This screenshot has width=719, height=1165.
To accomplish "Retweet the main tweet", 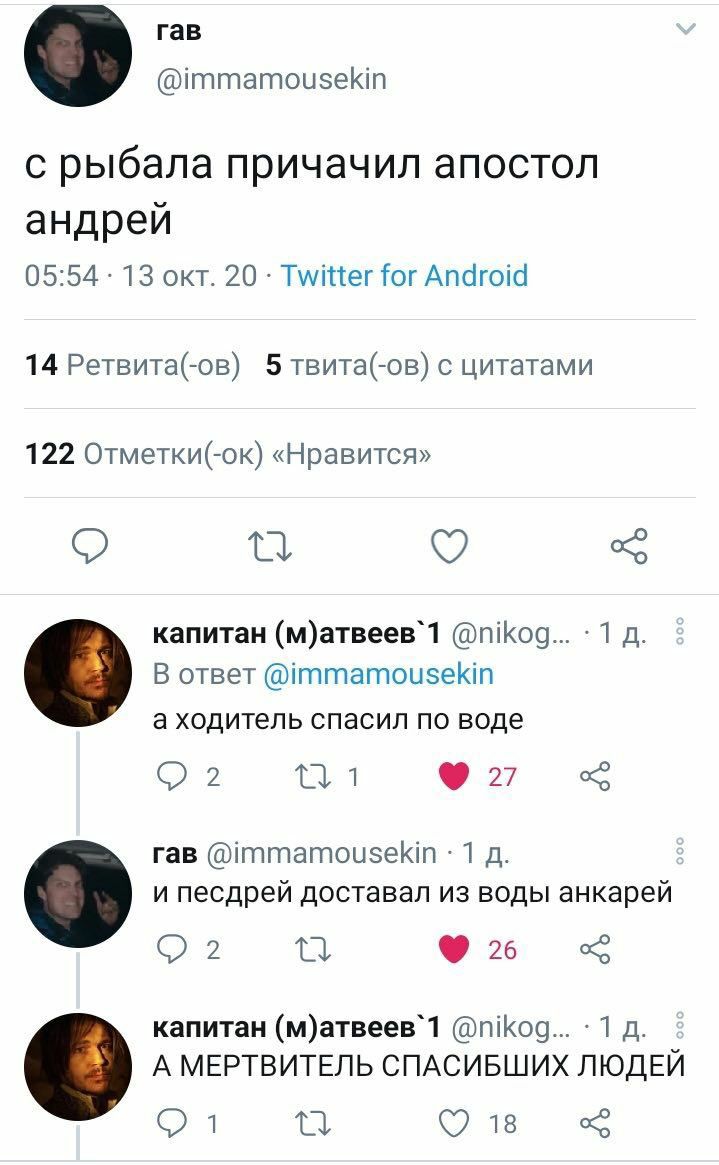I will coord(270,546).
